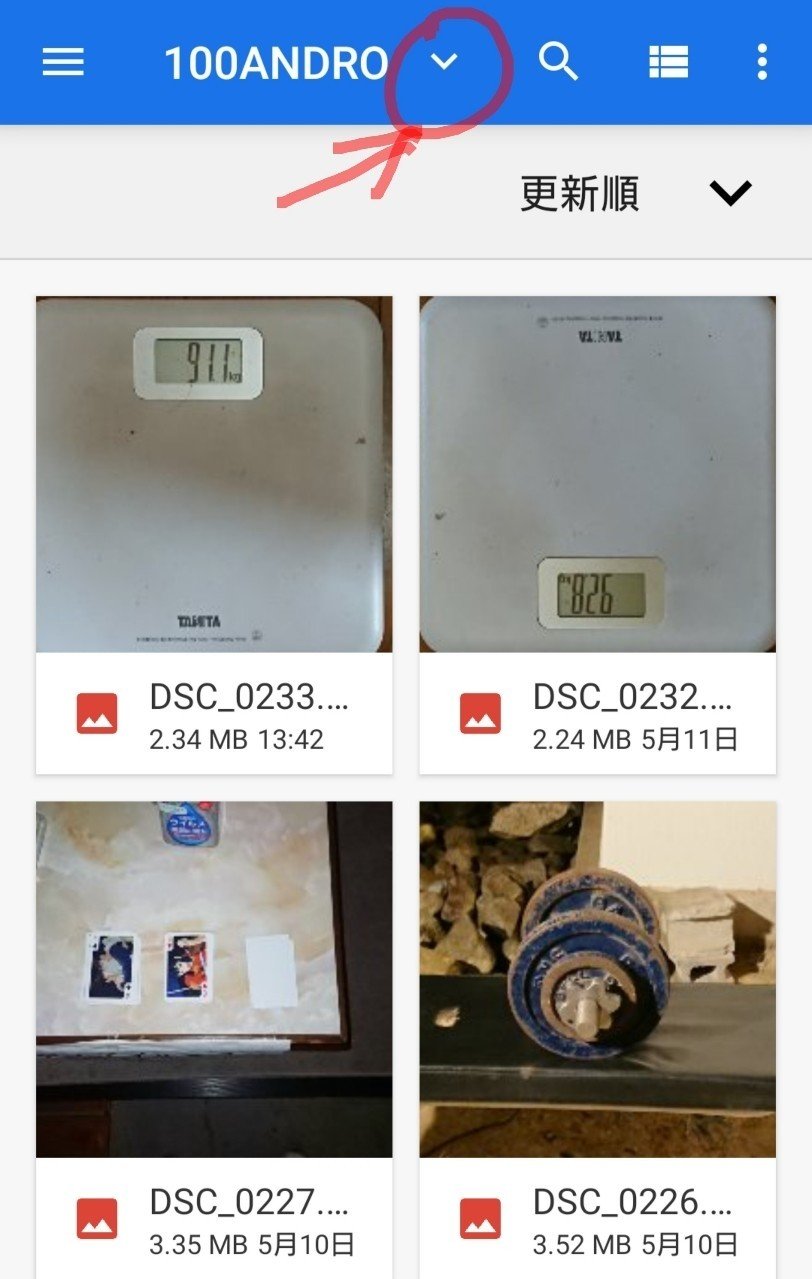812x1279 pixels.
Task: Open the overflow menu
Action: 762,63
